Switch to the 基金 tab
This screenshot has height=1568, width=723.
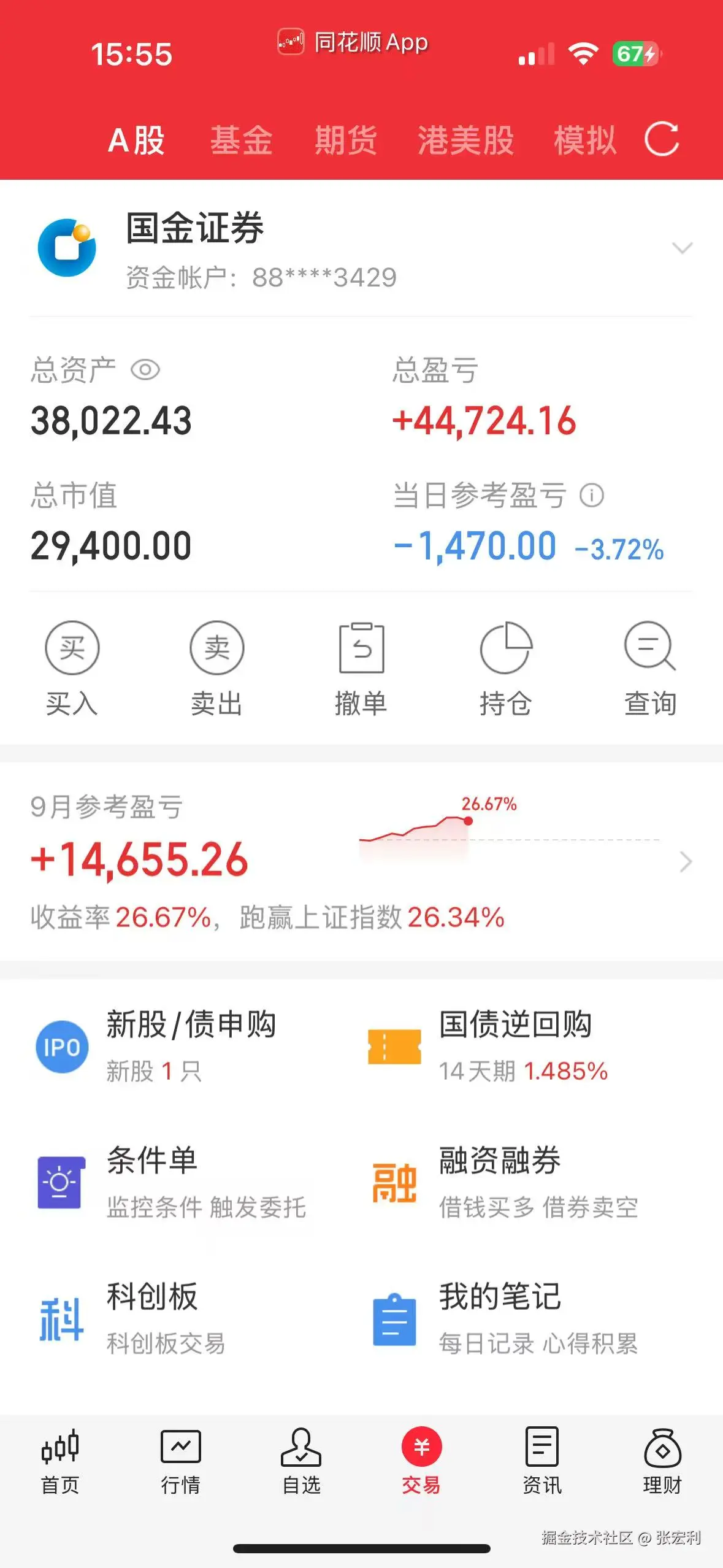point(242,139)
